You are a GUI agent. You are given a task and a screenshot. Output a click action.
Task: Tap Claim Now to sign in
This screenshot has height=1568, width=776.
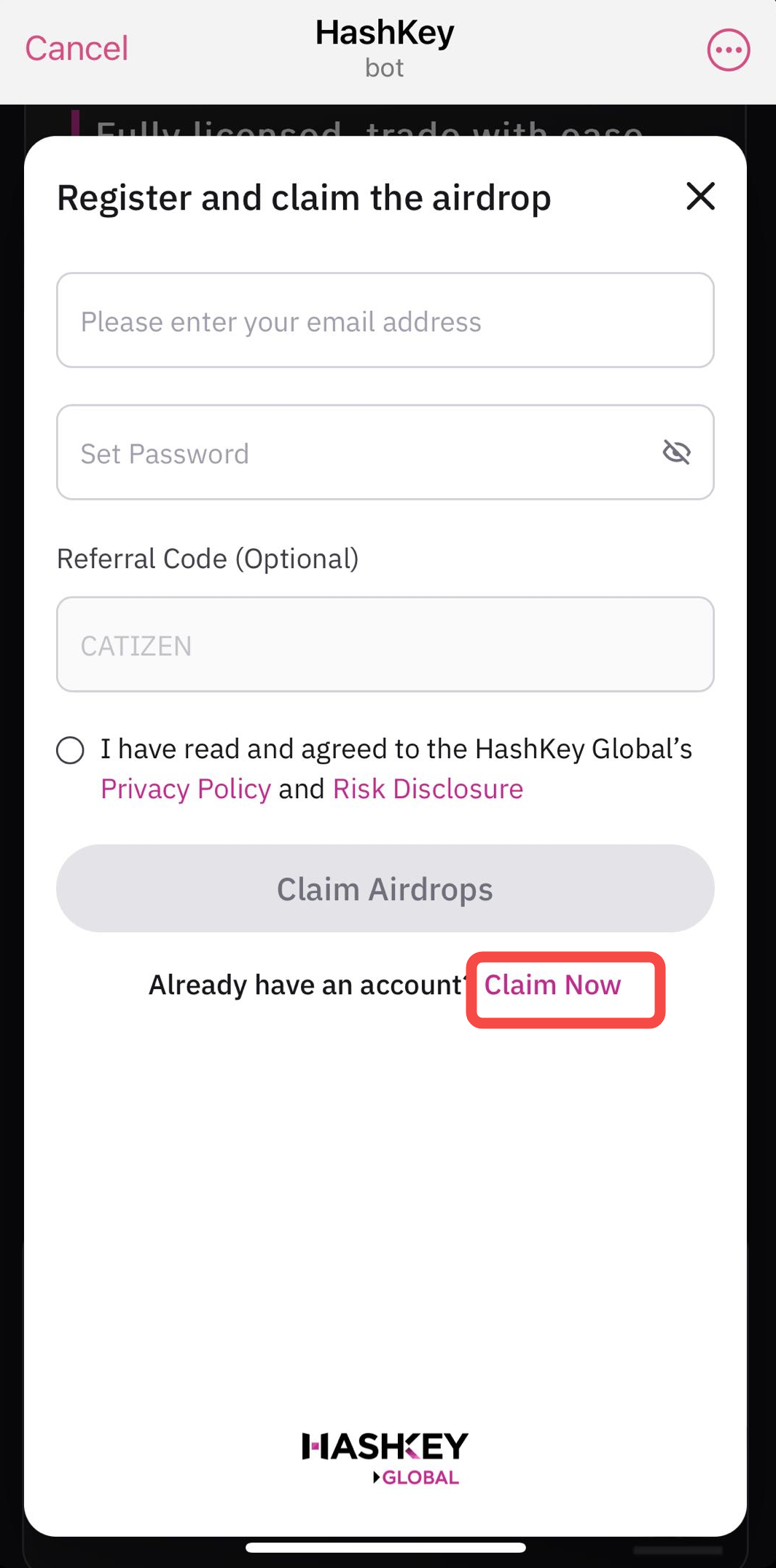553,985
